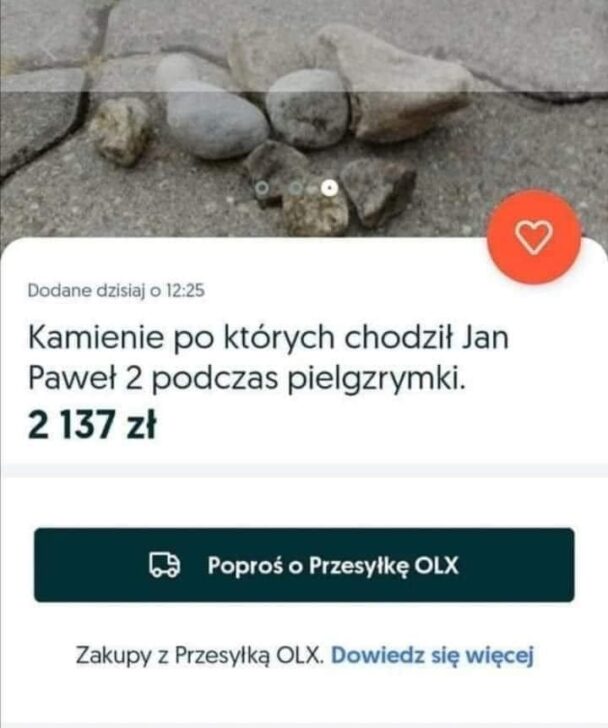The width and height of the screenshot is (608, 728).
Task: Add the stones listing to favorites
Action: click(x=533, y=237)
